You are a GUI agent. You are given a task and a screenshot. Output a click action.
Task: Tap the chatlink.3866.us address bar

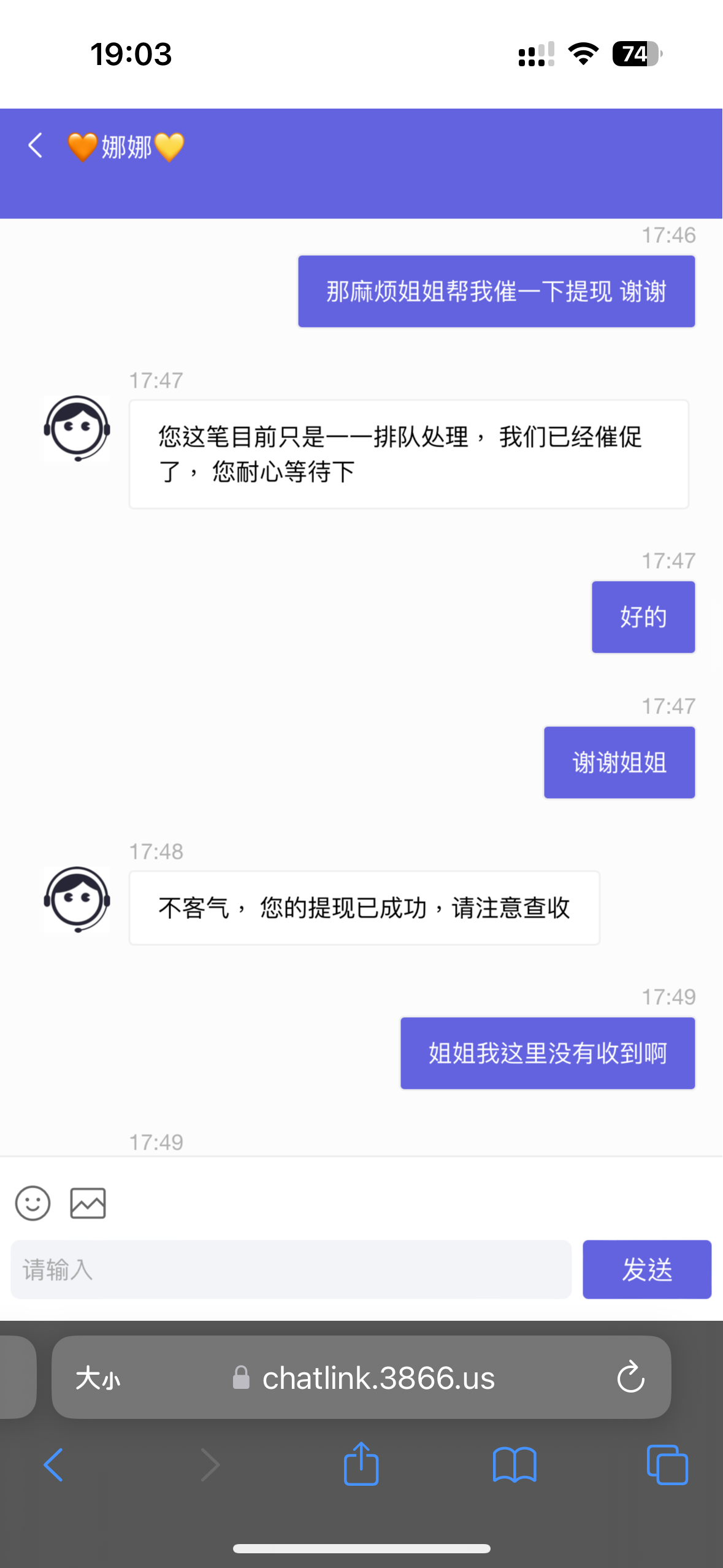[378, 1378]
